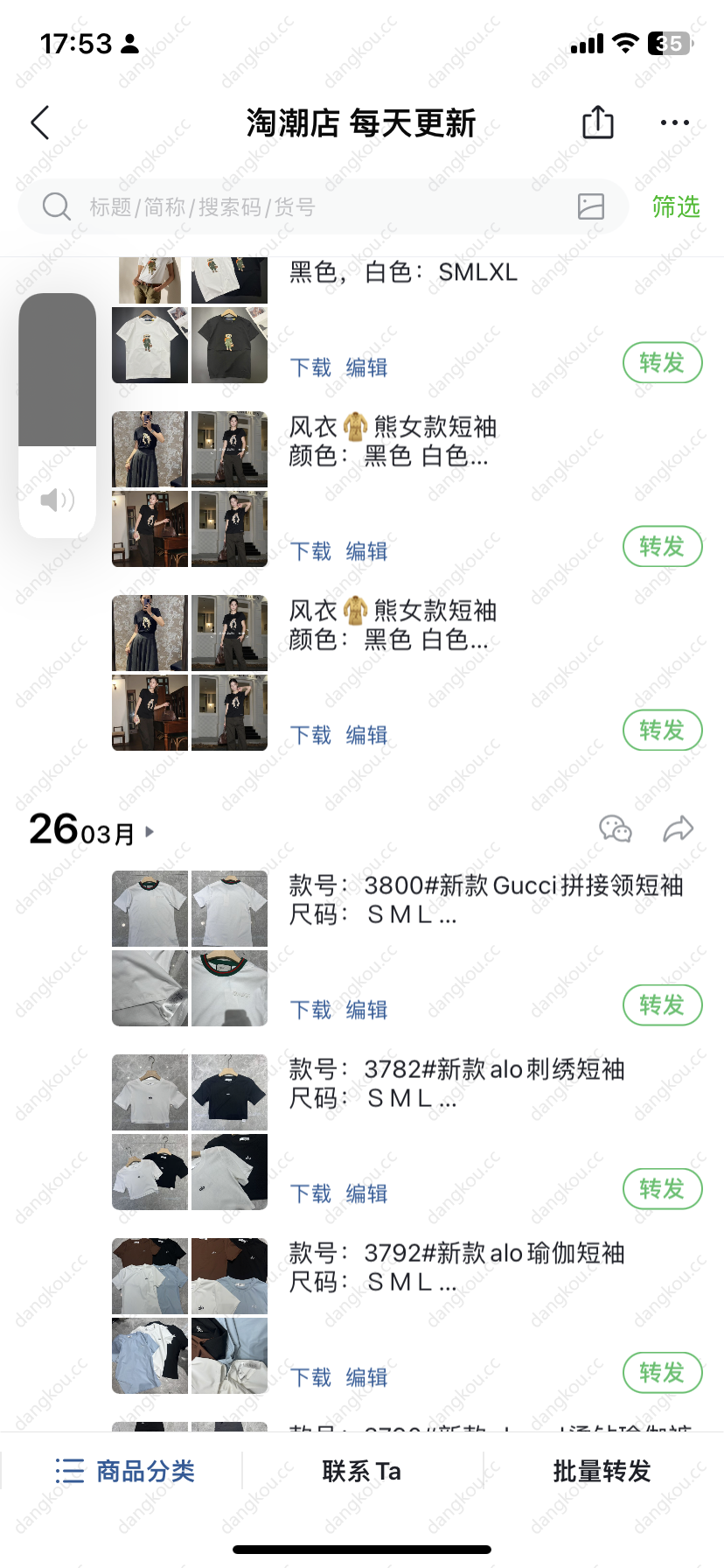Go back using the top-left arrow
724x1568 pixels.
click(x=40, y=122)
